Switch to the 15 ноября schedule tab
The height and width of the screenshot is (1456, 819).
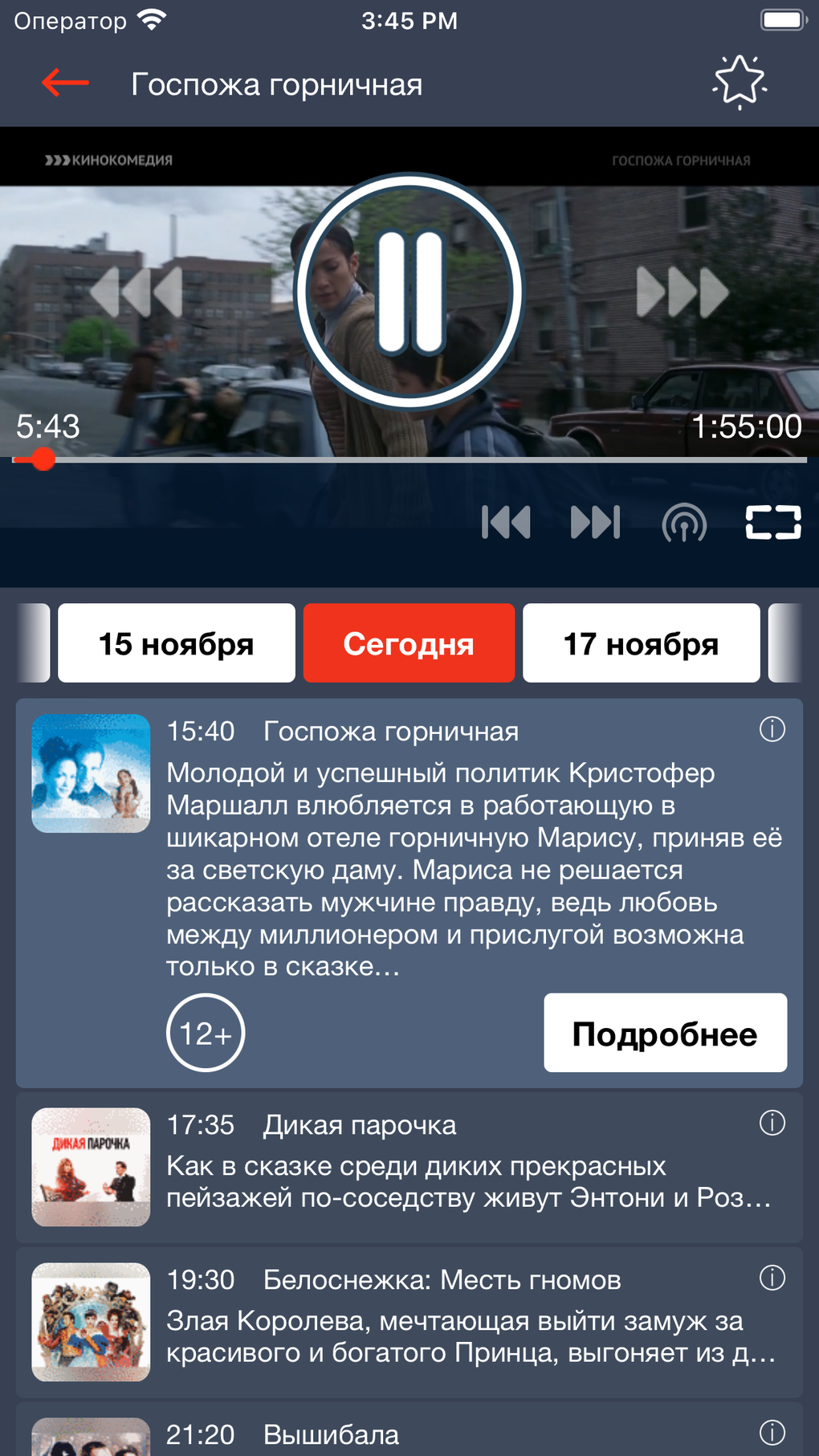point(177,642)
